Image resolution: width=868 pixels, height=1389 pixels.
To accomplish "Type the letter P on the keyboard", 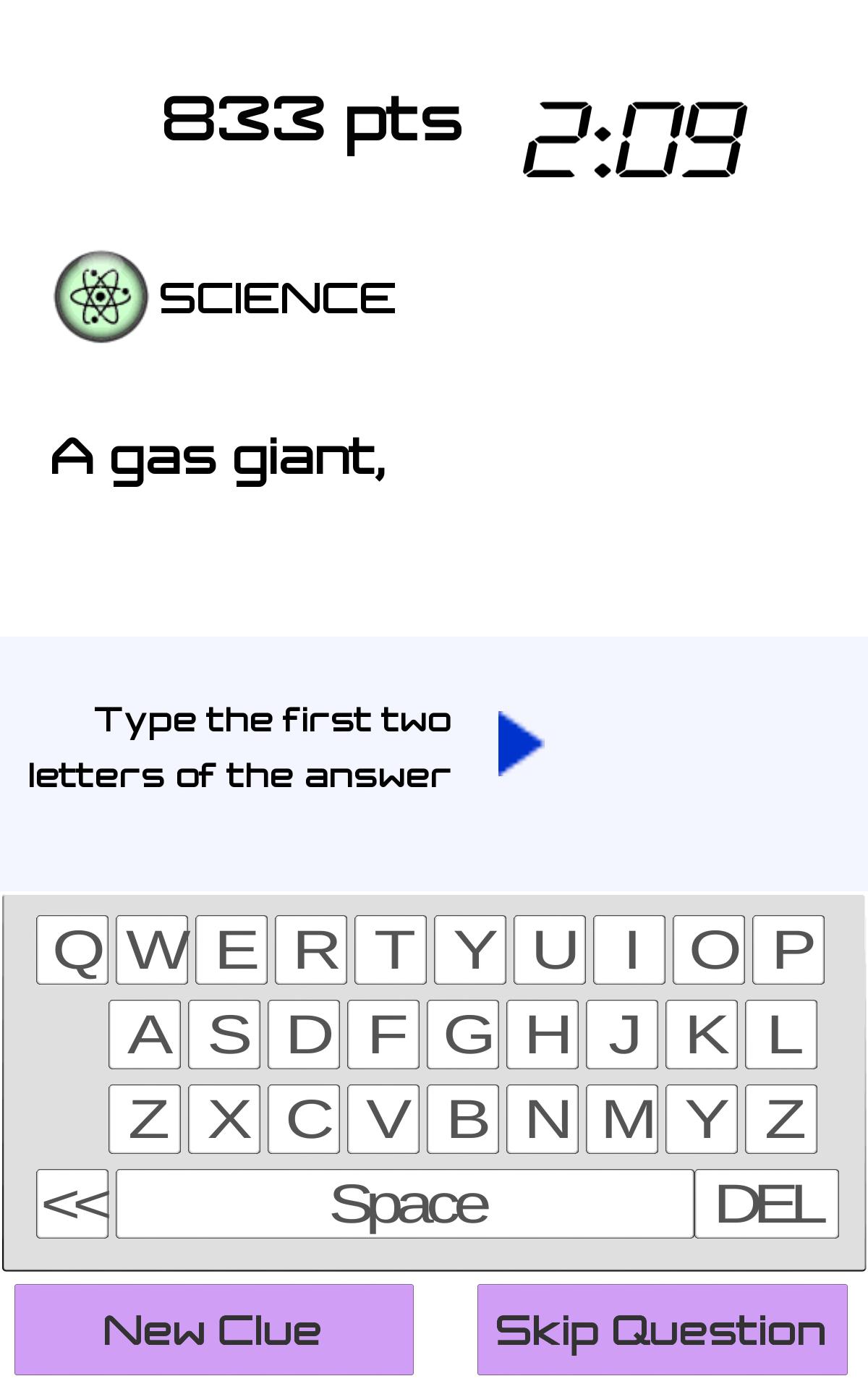I will coord(788,949).
